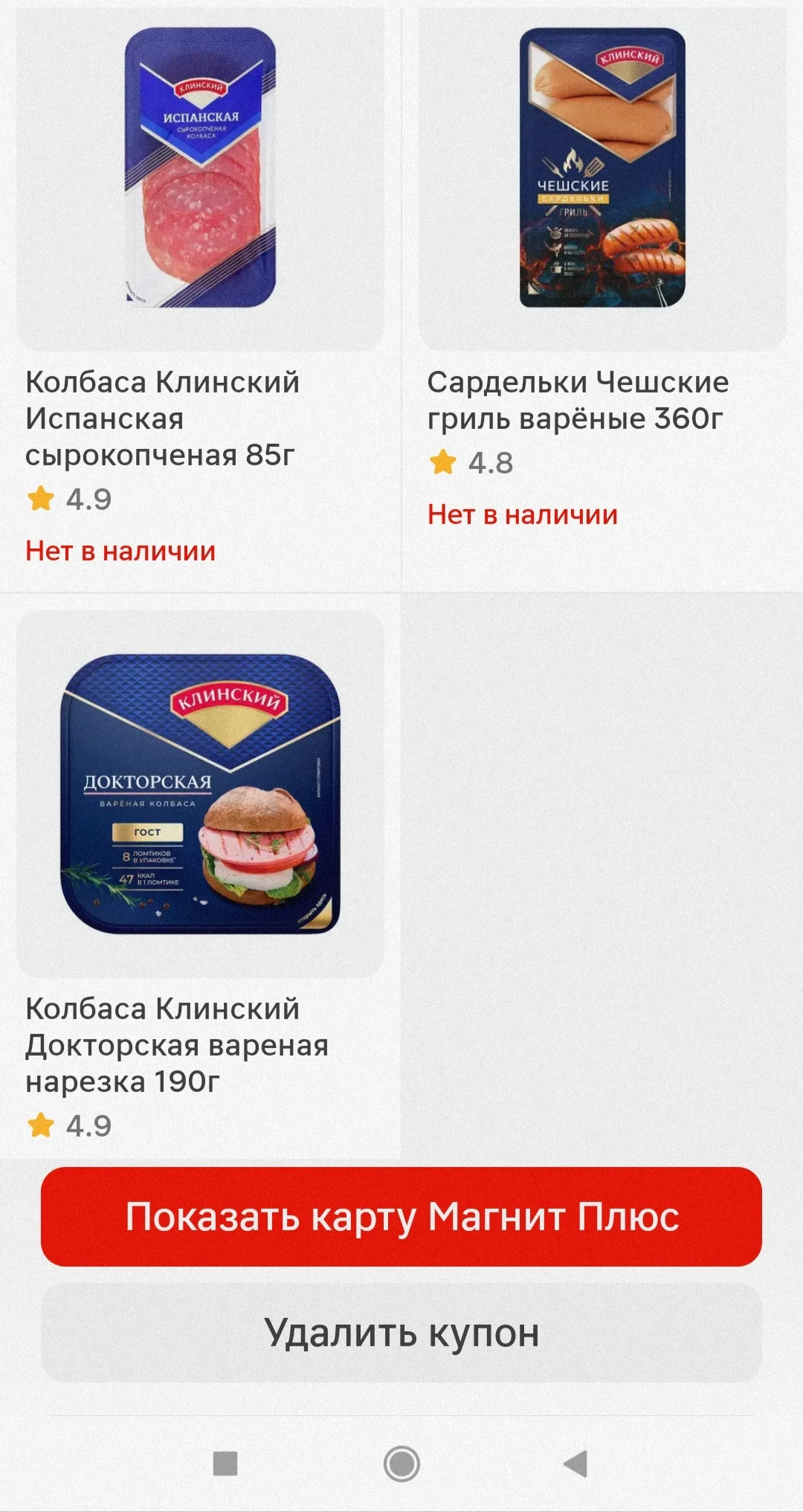Viewport: 803px width, 1512px height.
Task: Open Колбаса Клинский Испанская сырокопченая product card
Action: pyautogui.click(x=200, y=297)
